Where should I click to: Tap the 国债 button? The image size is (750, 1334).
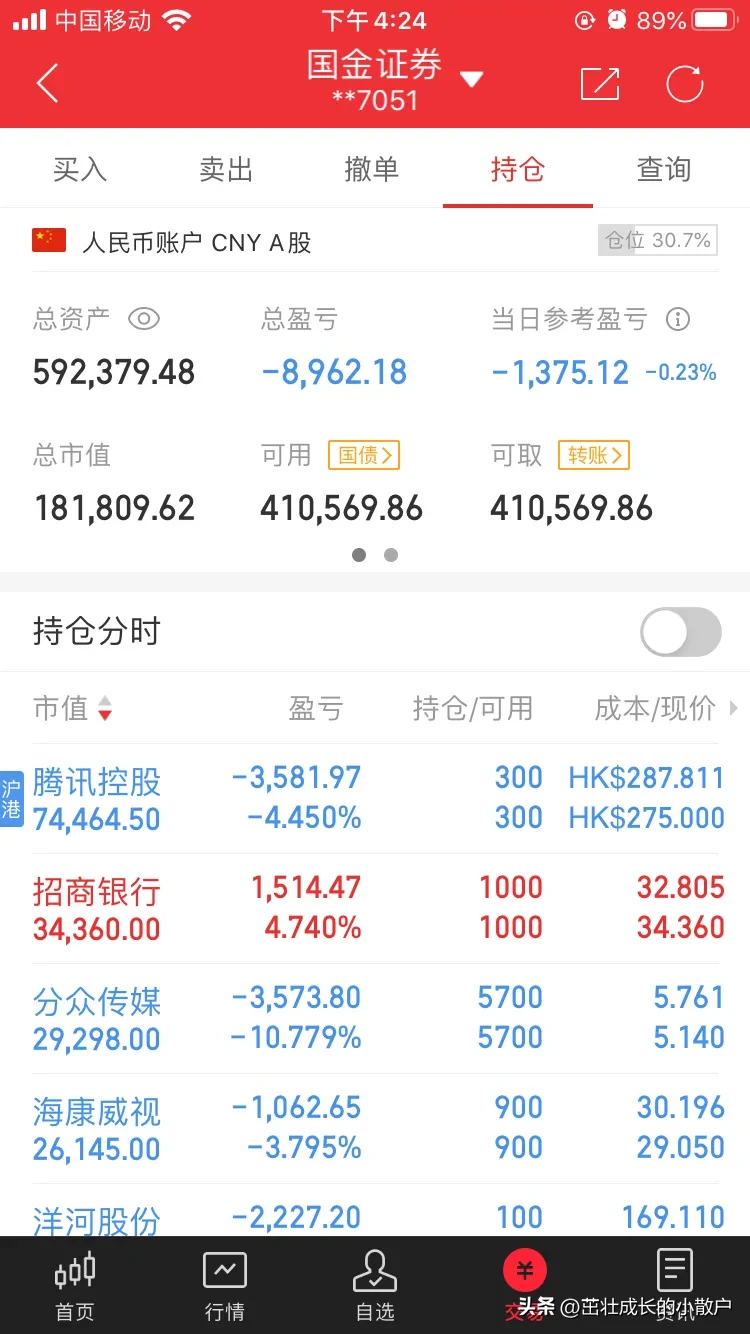363,456
